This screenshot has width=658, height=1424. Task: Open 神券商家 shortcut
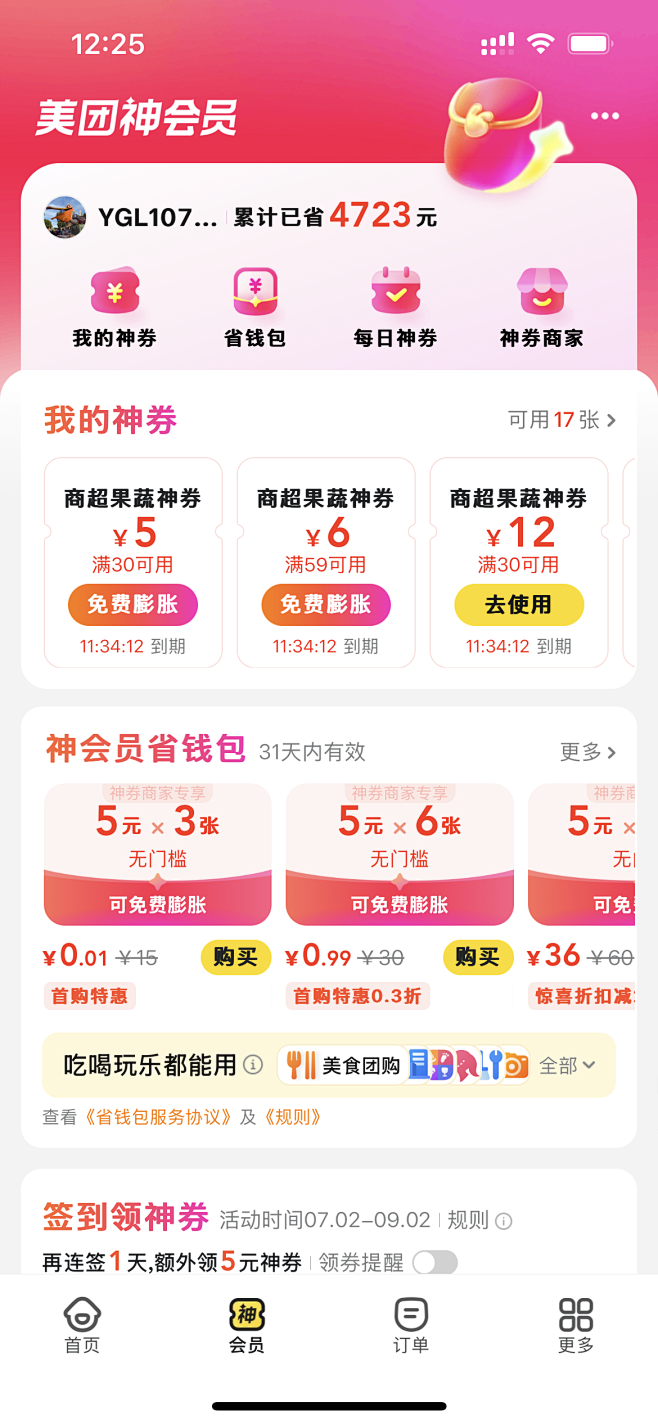click(541, 309)
